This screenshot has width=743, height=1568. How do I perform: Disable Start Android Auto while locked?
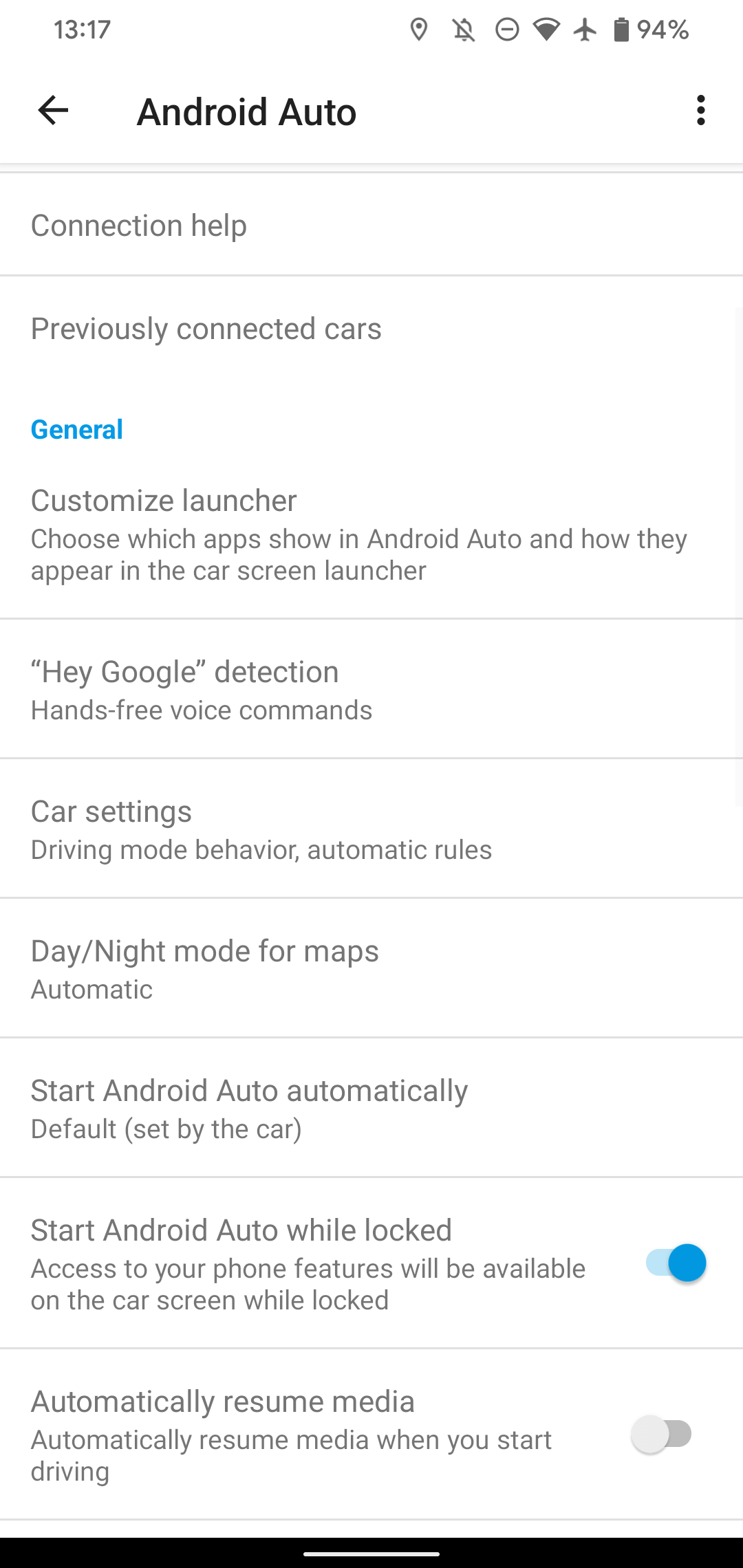point(676,1263)
